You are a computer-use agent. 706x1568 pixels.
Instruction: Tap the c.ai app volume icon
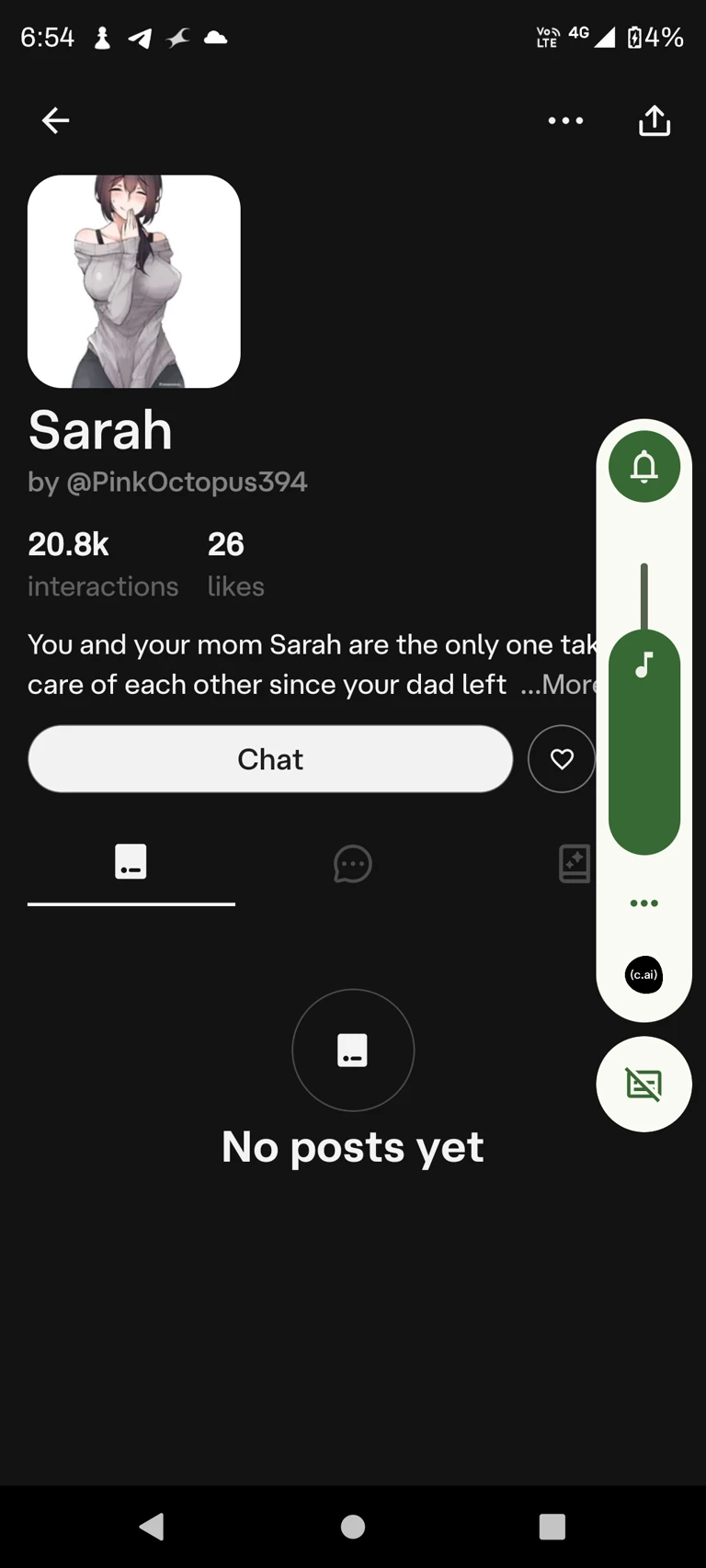[x=644, y=974]
